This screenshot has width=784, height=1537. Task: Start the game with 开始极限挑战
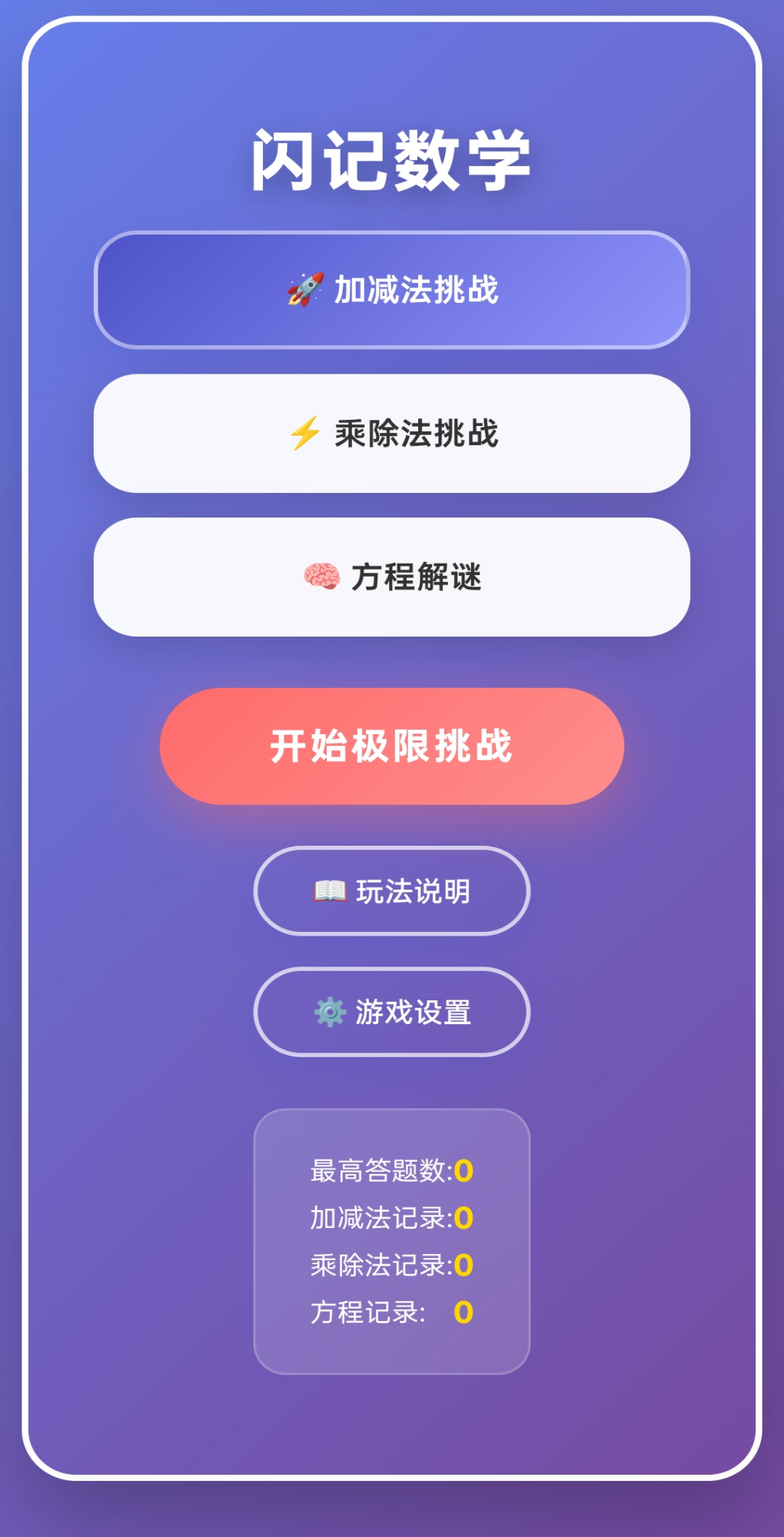[392, 746]
